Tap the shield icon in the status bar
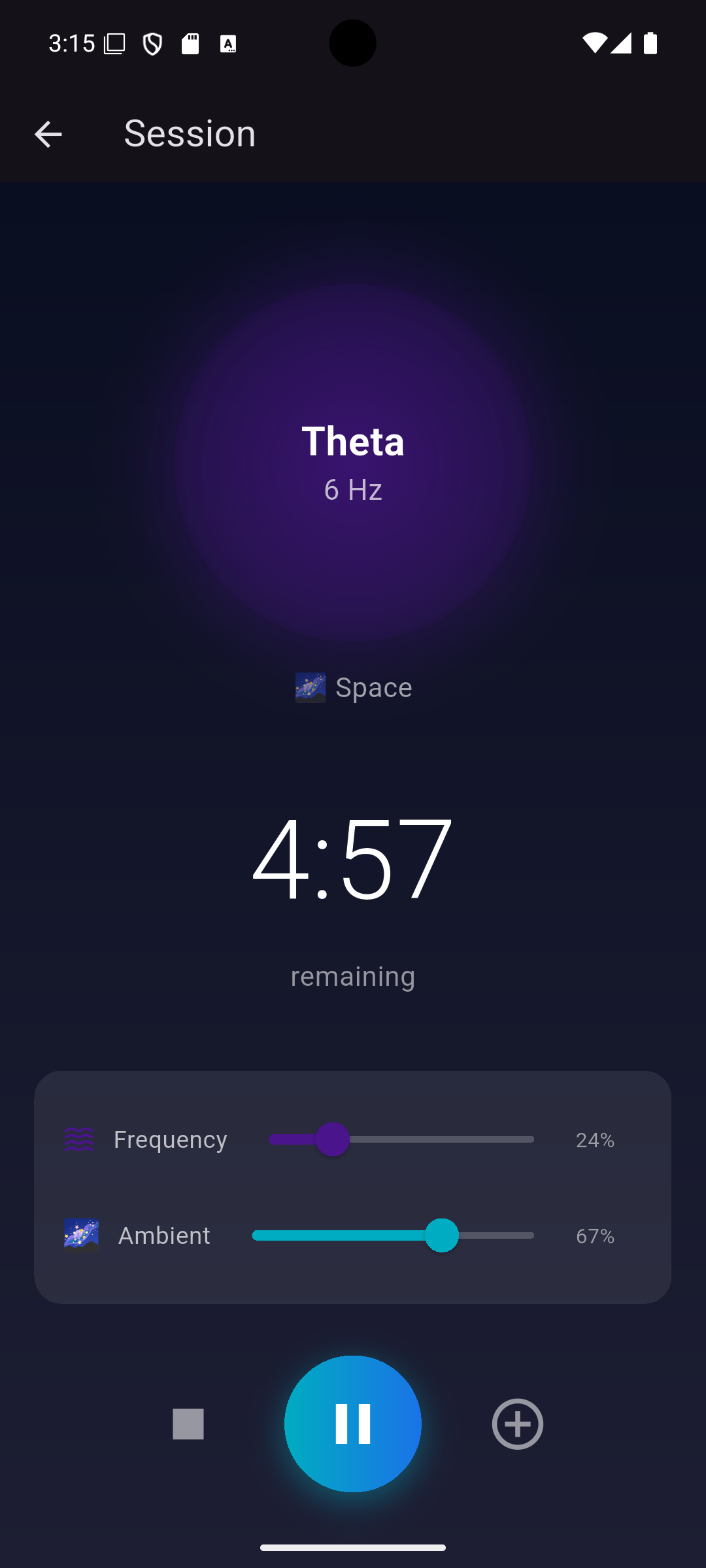The height and width of the screenshot is (1568, 706). pos(152,43)
